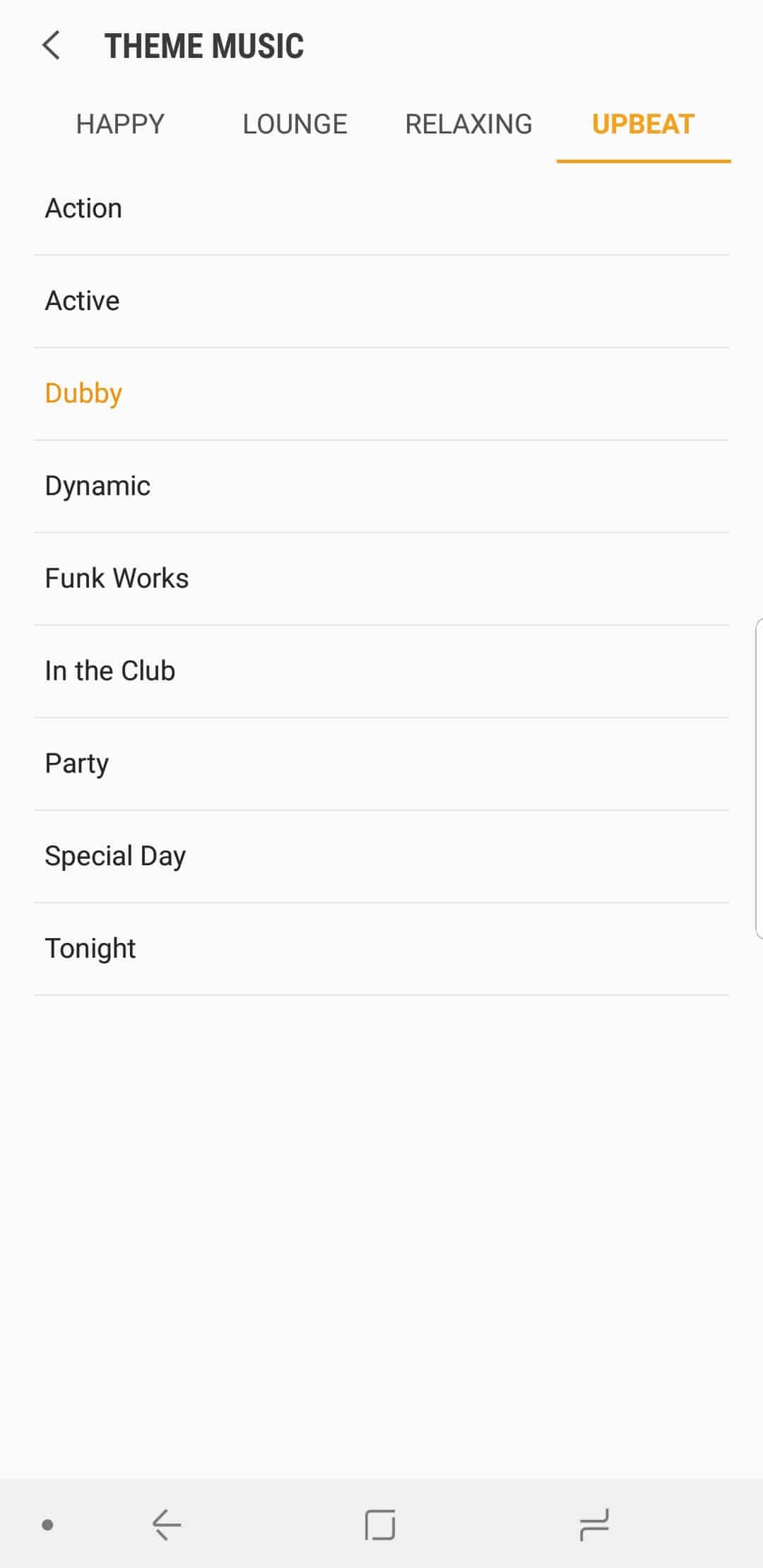
Task: Tap the system home button
Action: click(380, 1524)
